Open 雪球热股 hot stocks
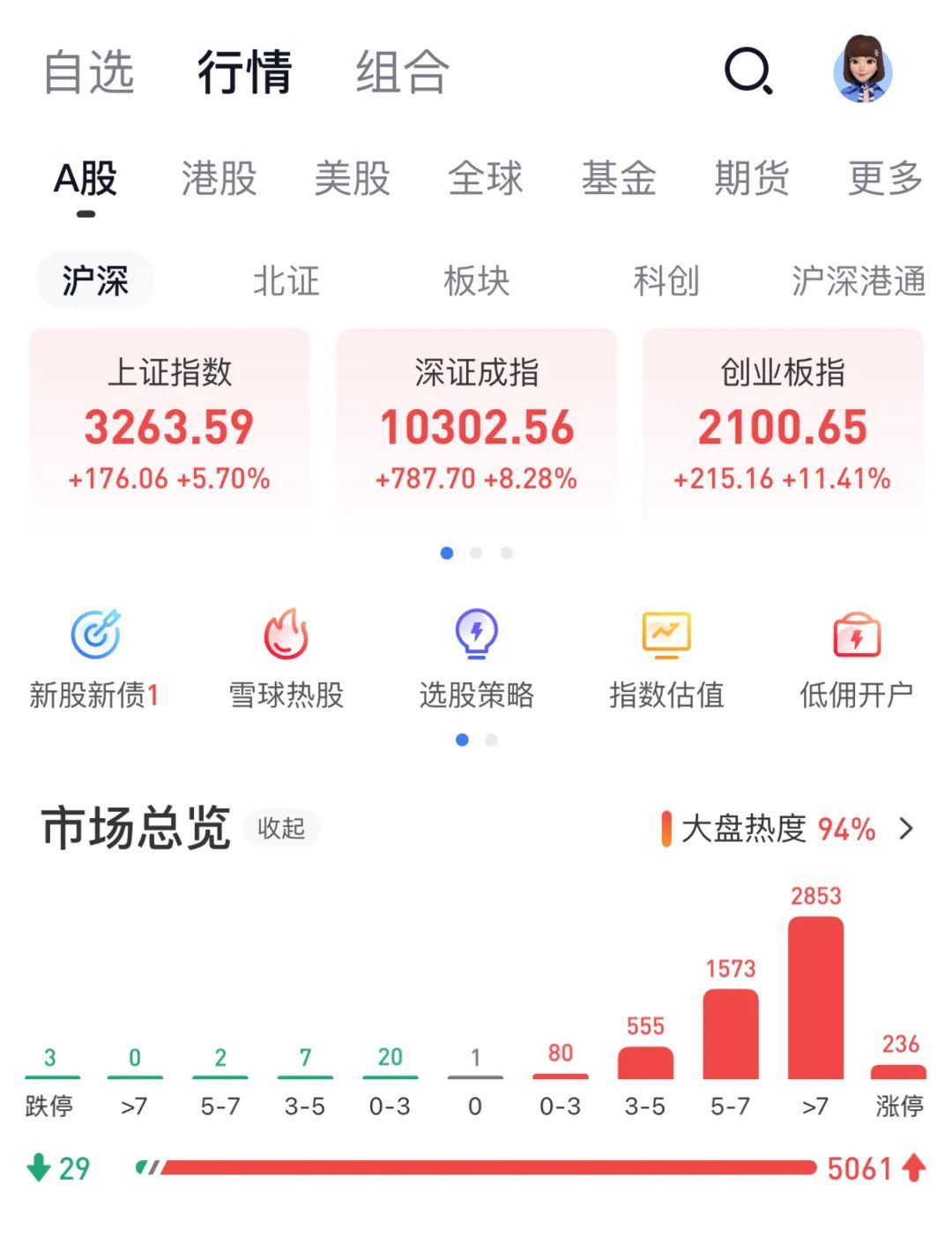 pyautogui.click(x=286, y=659)
